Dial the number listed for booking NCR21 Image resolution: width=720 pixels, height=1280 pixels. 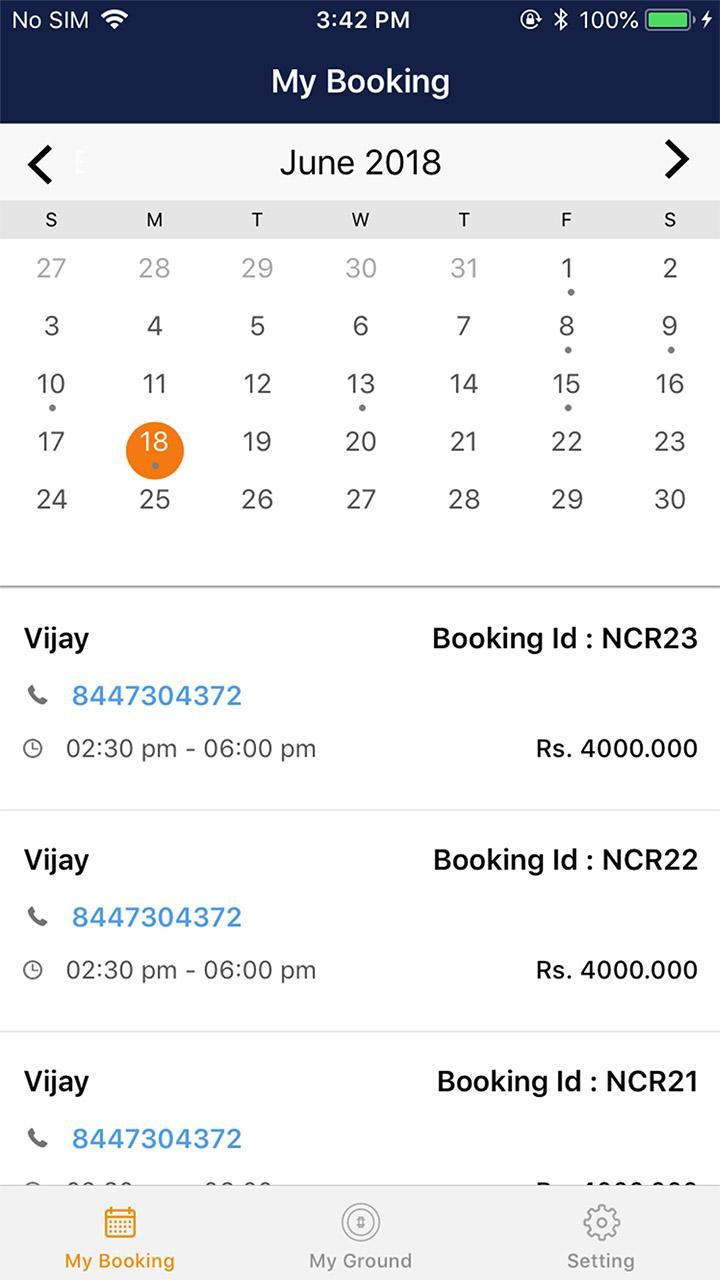pos(157,1138)
